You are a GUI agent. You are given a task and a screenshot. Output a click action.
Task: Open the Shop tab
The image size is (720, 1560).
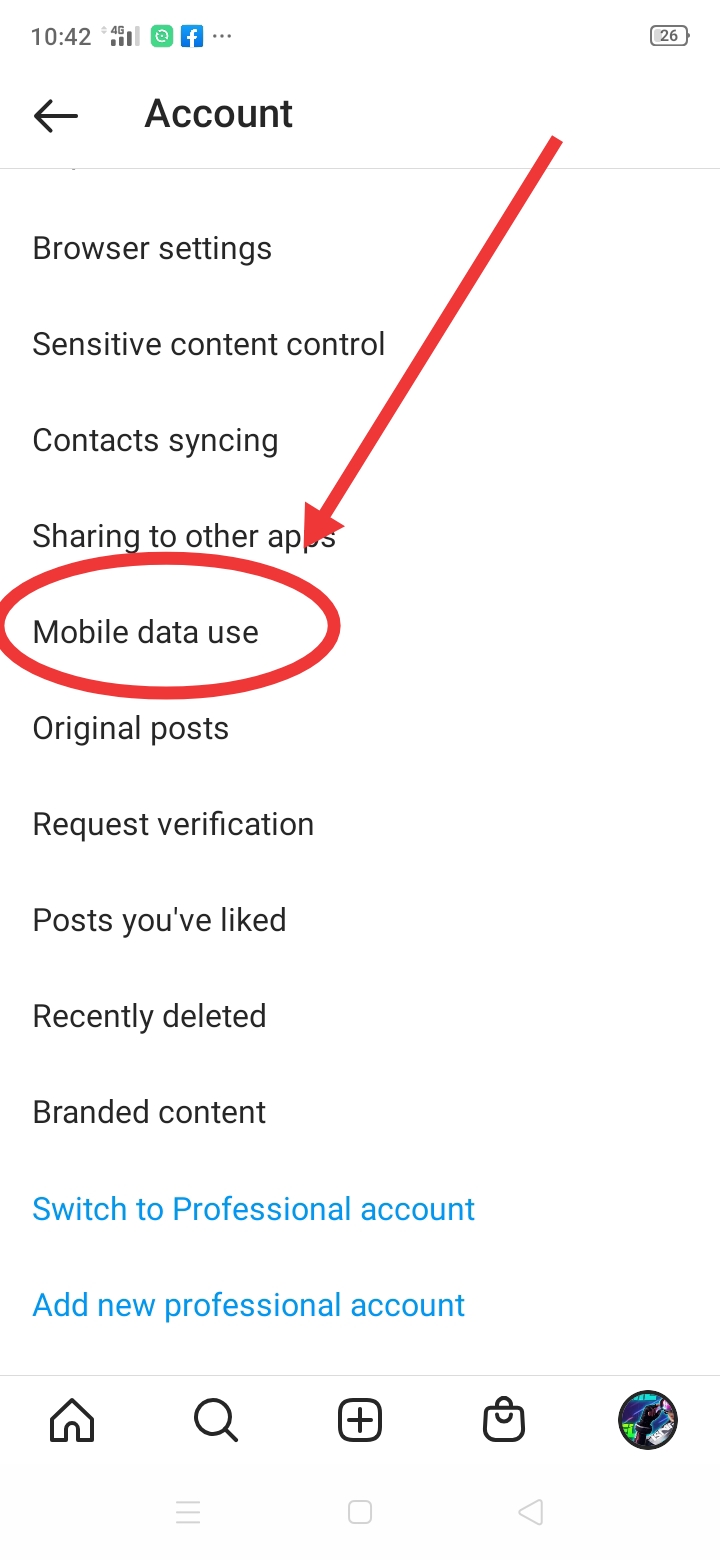pos(504,1420)
